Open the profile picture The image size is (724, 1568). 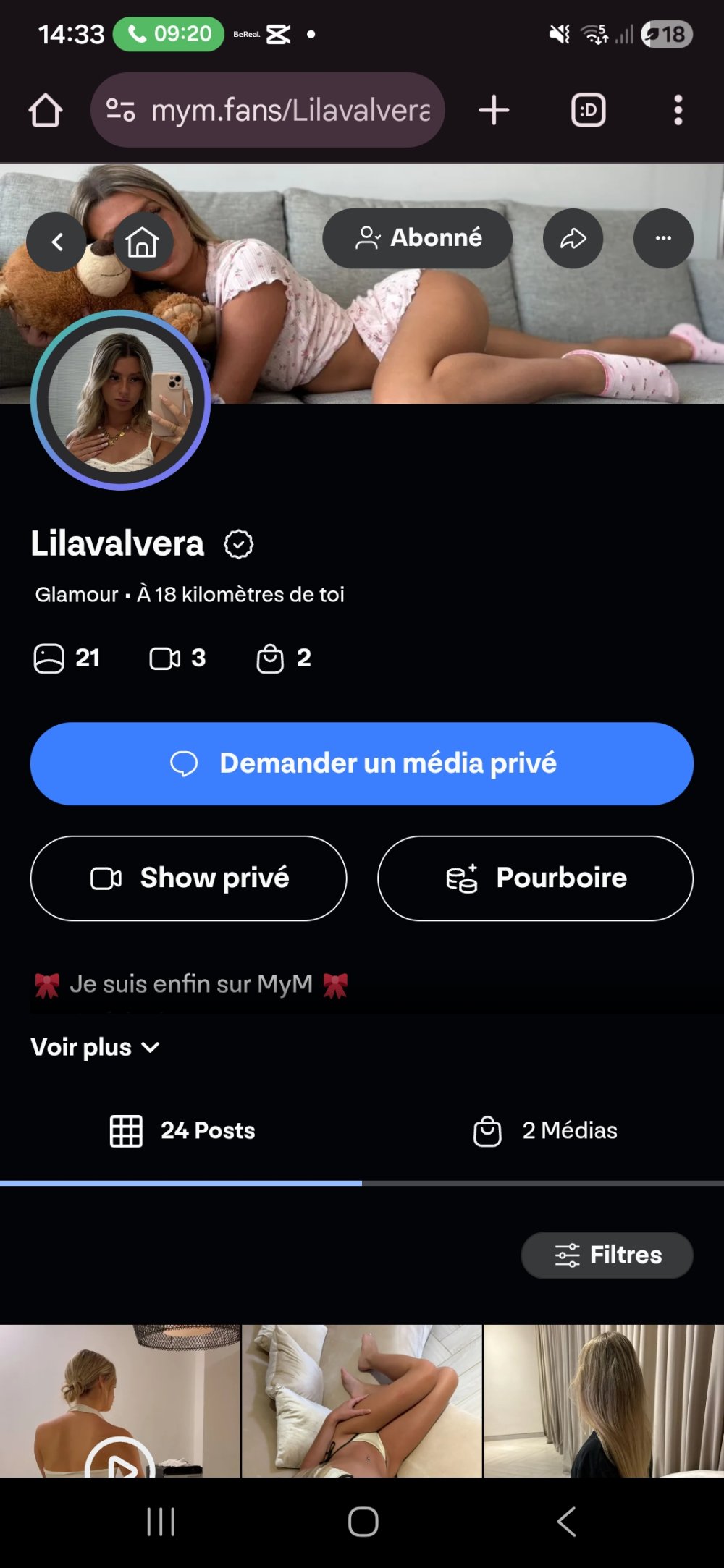tap(121, 400)
